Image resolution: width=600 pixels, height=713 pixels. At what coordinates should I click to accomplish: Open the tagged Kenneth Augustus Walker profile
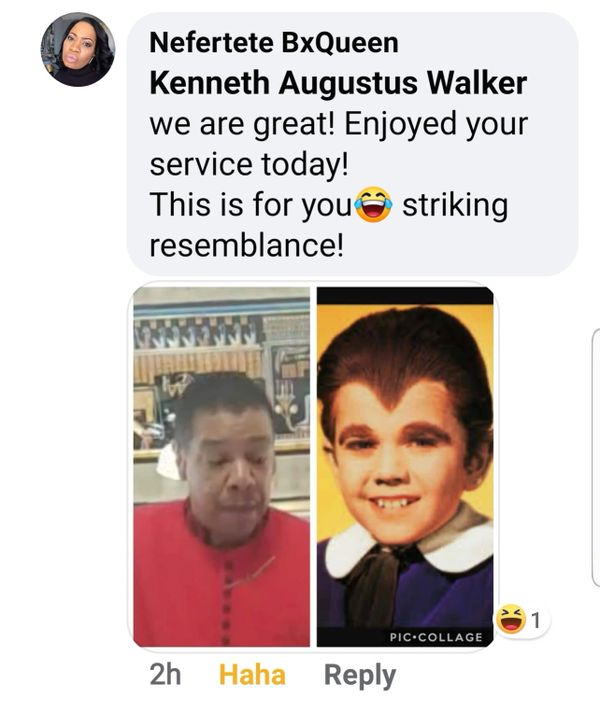pyautogui.click(x=337, y=84)
